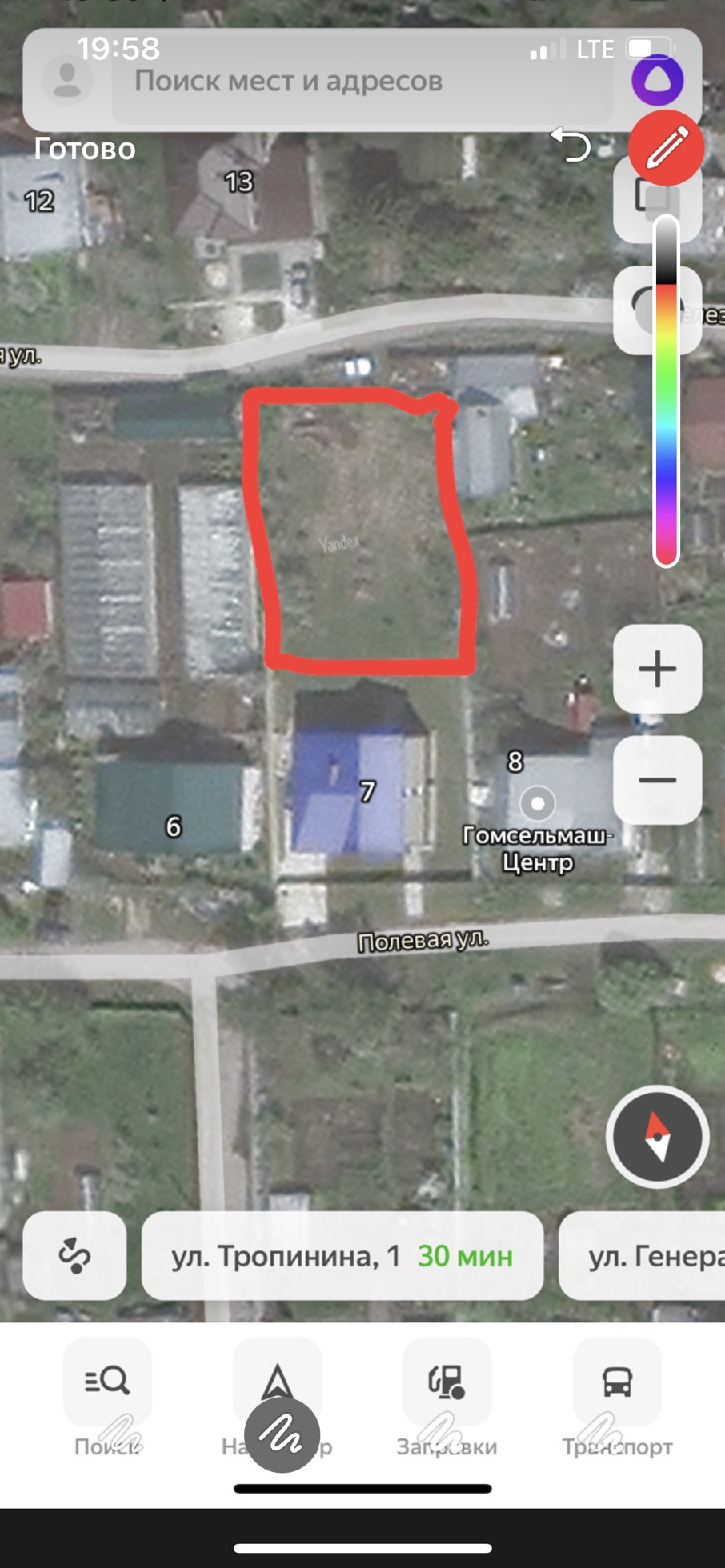
Task: Zoom in with the plus button
Action: (658, 669)
